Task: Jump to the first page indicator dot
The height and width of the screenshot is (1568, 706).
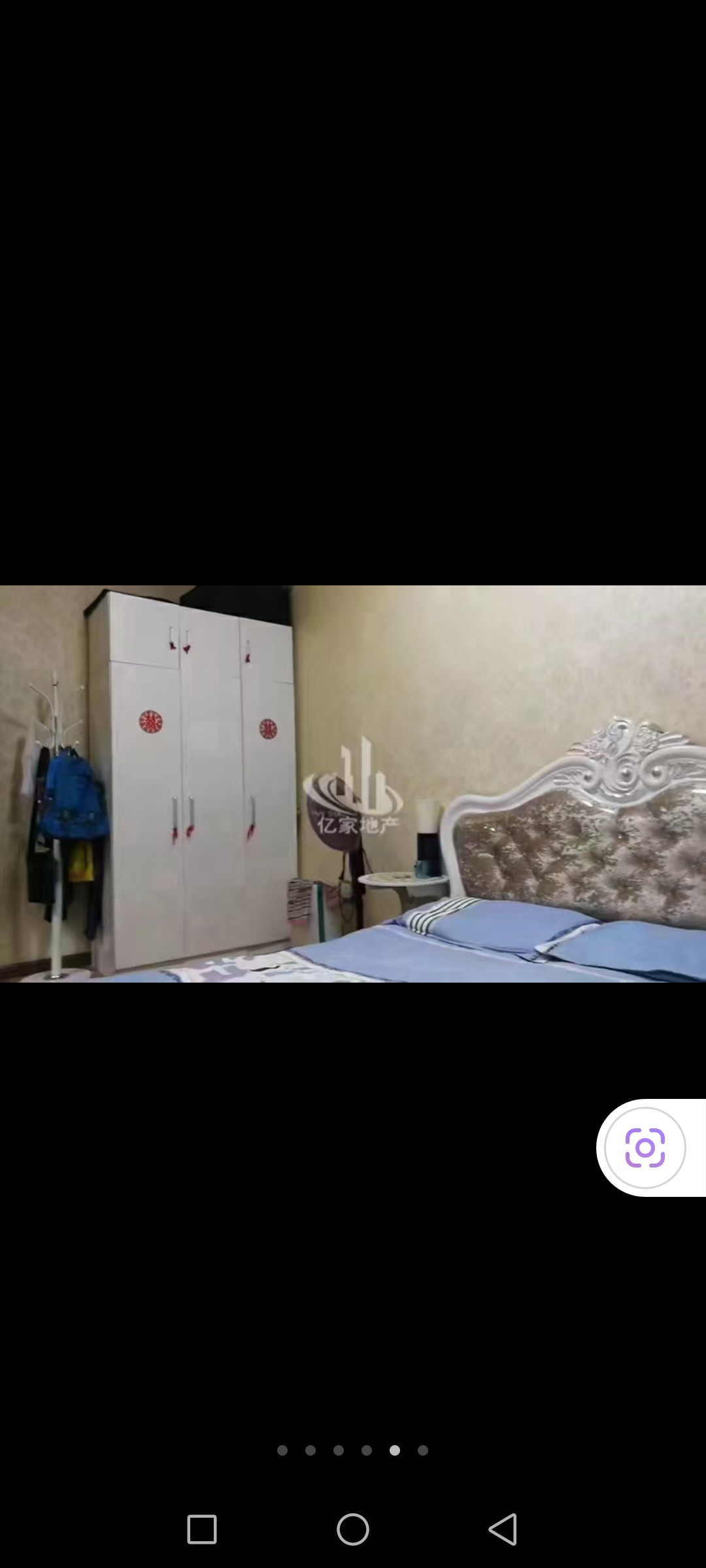Action: click(282, 1450)
